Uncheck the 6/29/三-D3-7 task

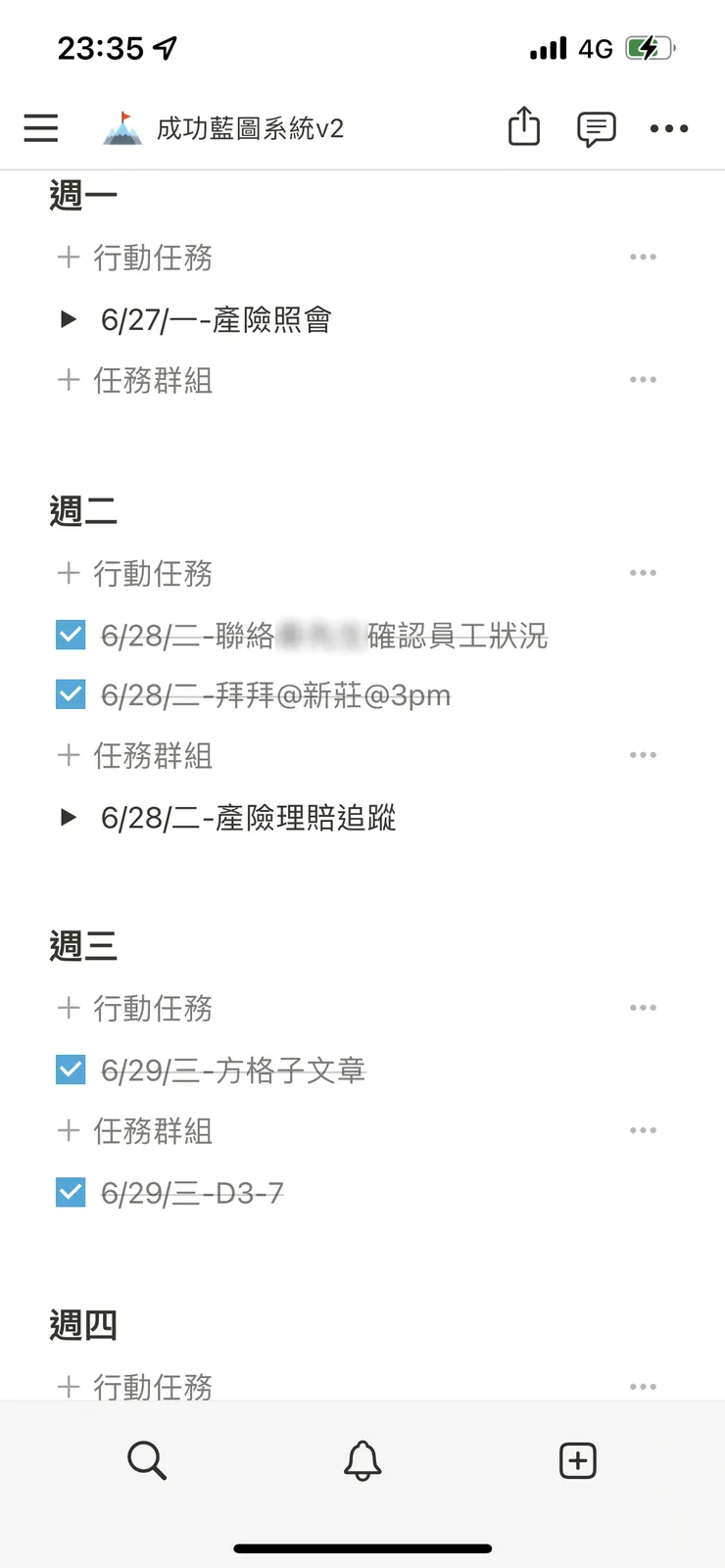[71, 1192]
